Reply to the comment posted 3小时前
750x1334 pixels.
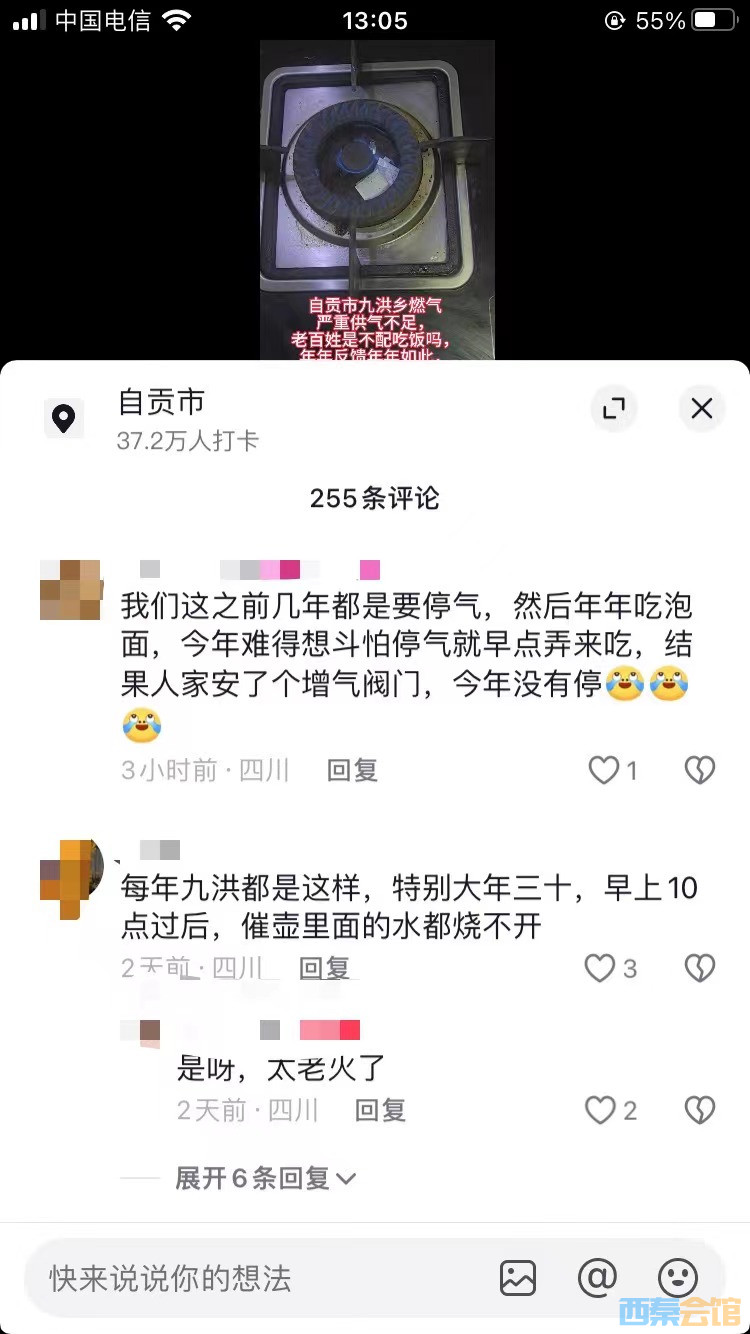click(x=352, y=770)
